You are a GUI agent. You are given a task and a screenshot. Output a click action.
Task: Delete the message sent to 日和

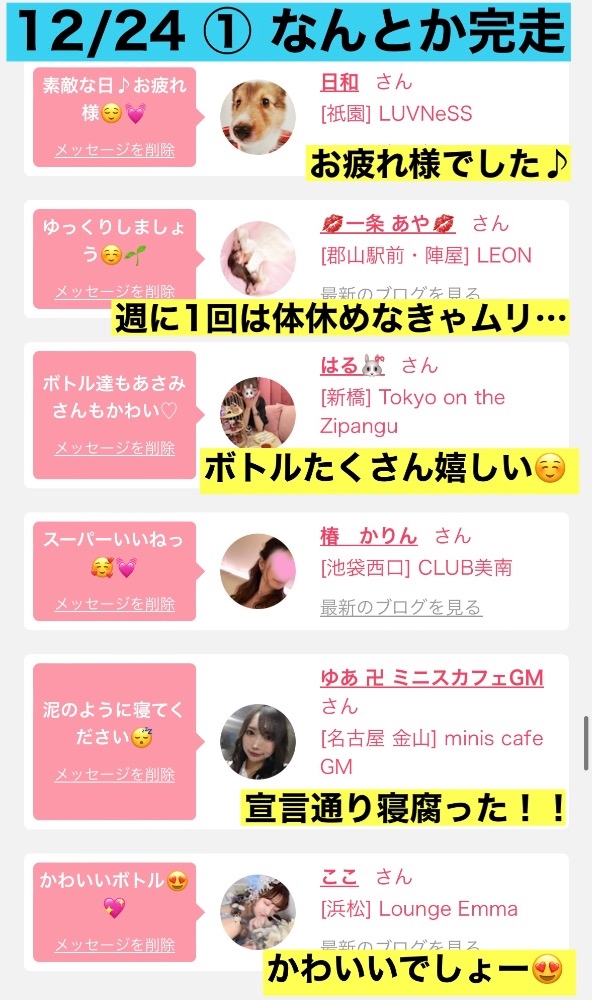(115, 150)
